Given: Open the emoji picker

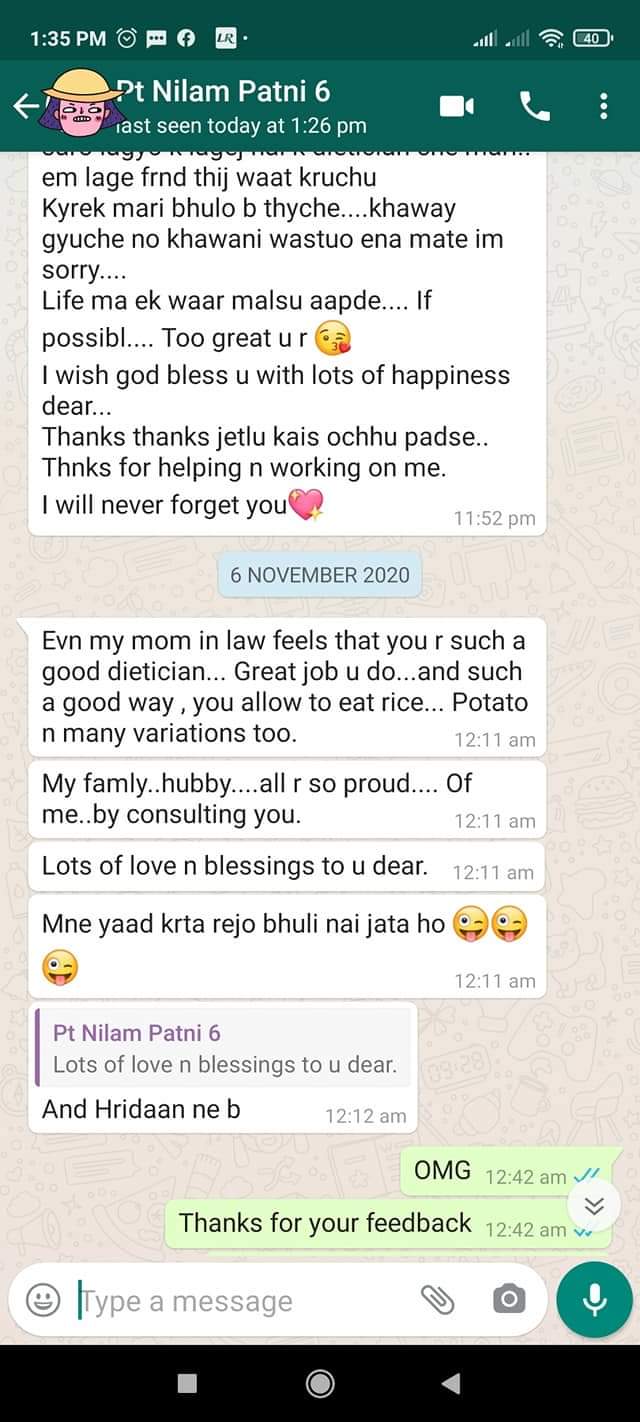Looking at the screenshot, I should click(42, 1300).
